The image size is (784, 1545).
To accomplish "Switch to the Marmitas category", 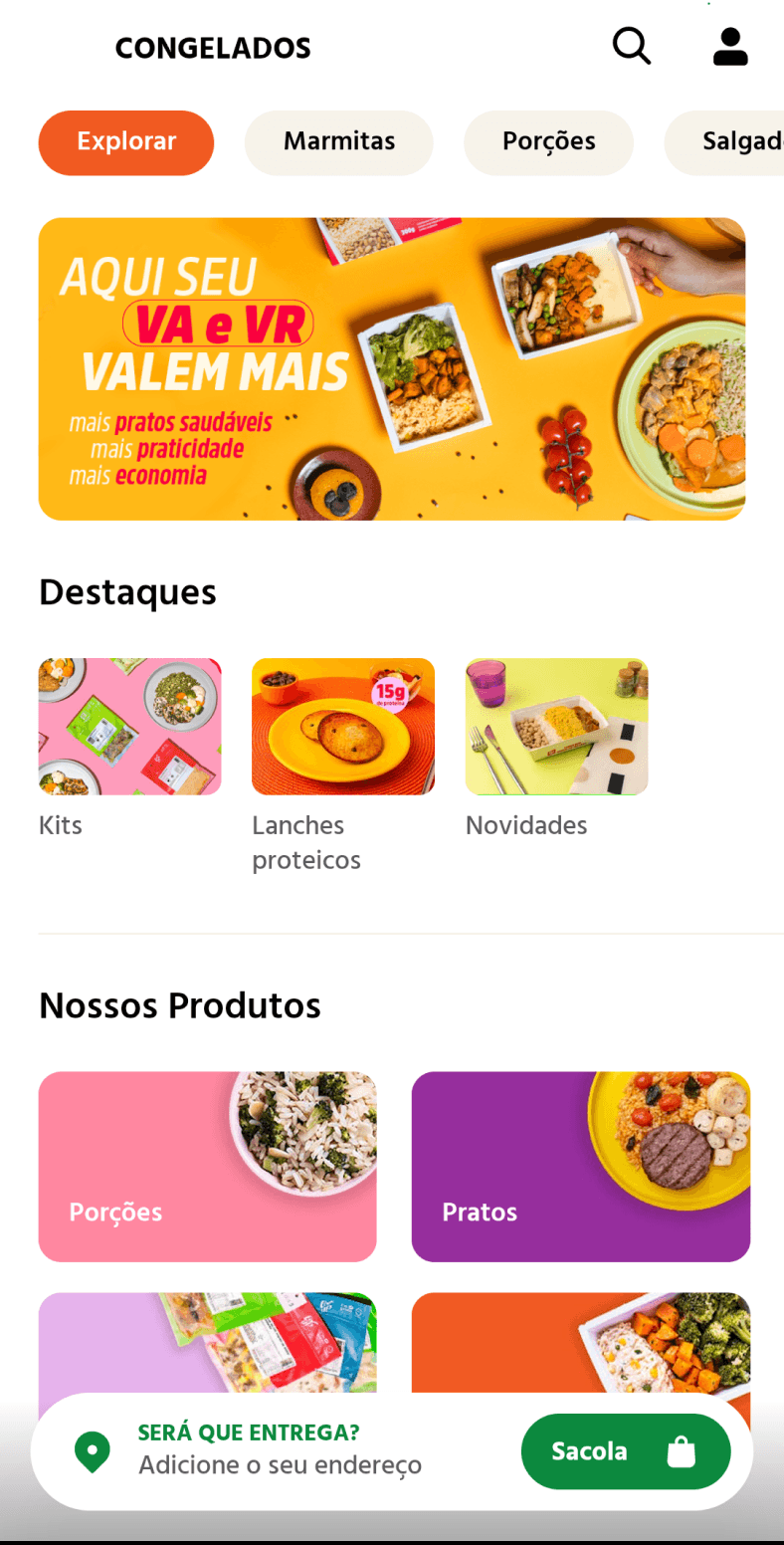I will (339, 142).
